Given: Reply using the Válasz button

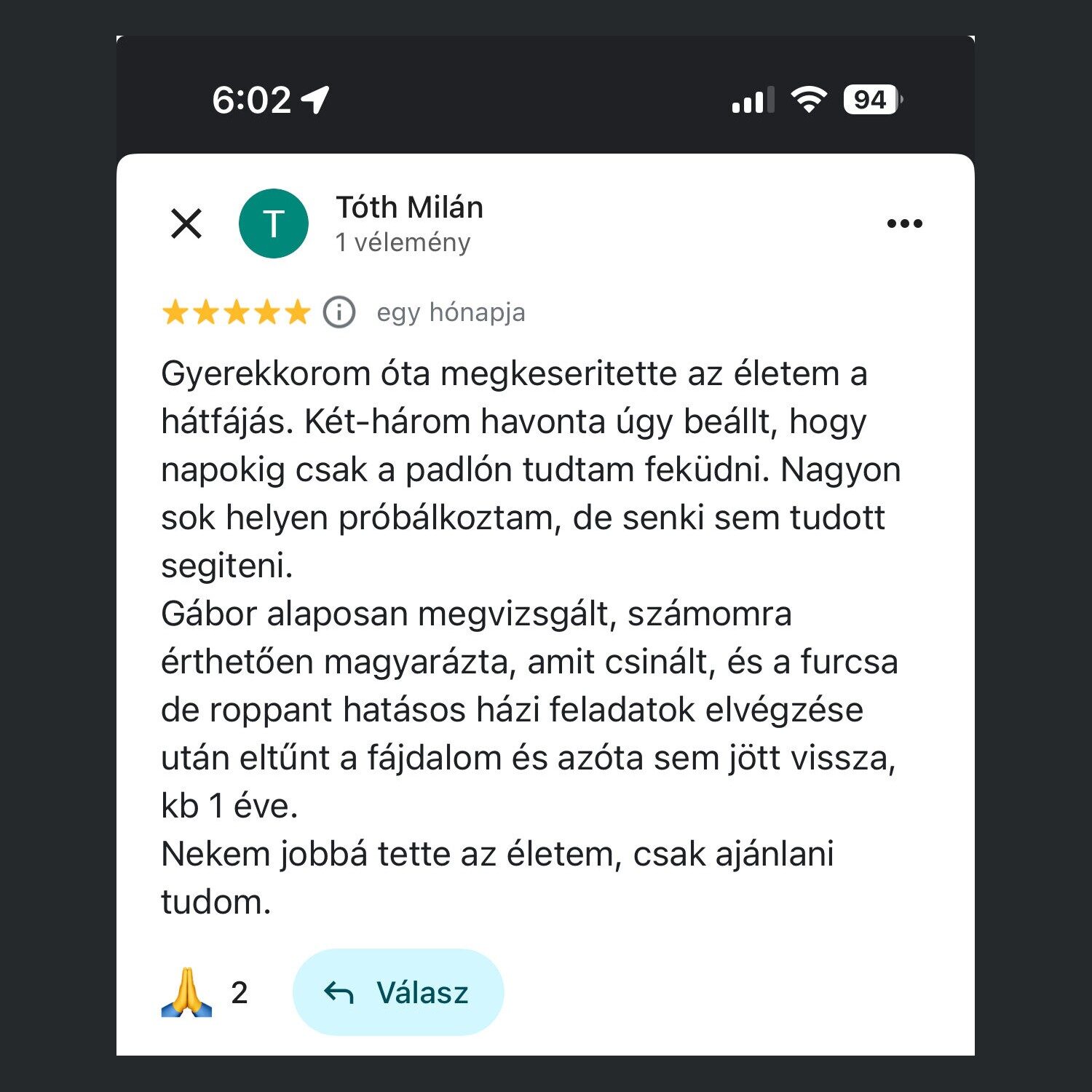Looking at the screenshot, I should pyautogui.click(x=397, y=992).
